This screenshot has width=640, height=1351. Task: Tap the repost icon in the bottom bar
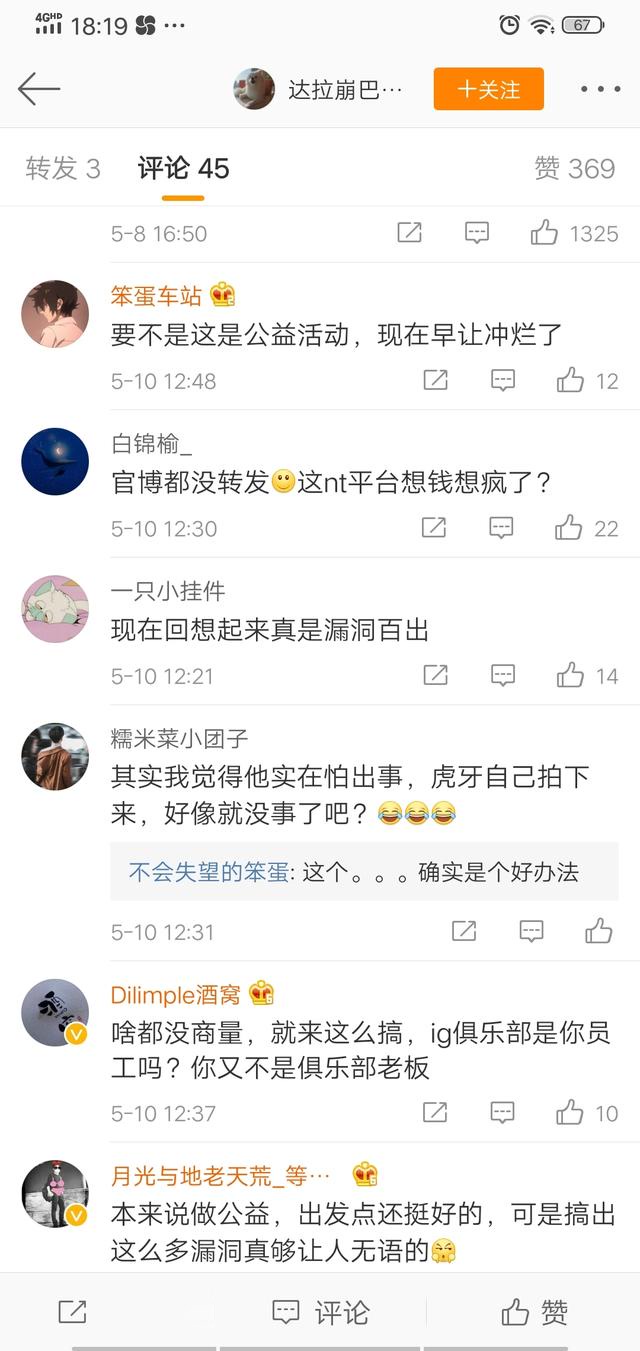pyautogui.click(x=72, y=1312)
